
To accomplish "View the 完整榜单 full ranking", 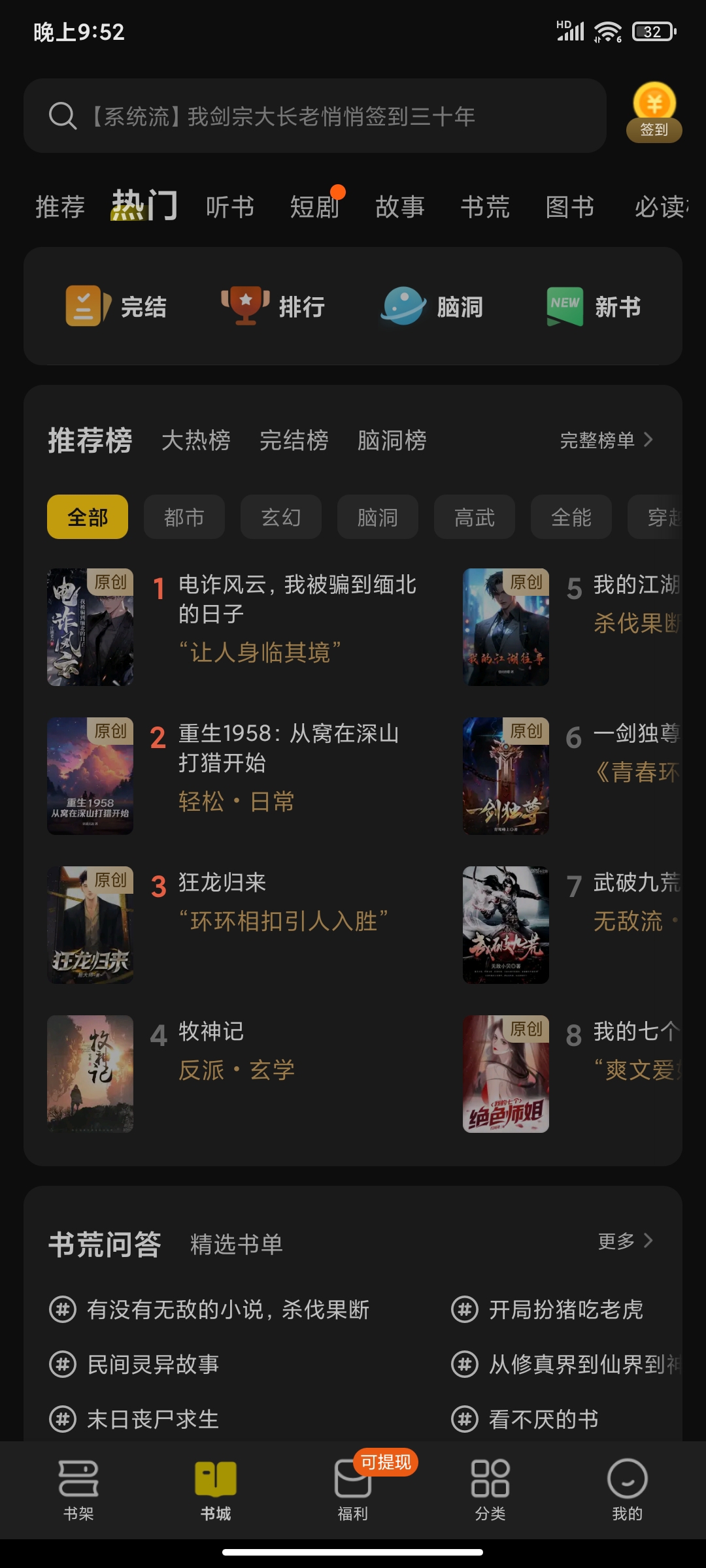I will (x=606, y=440).
